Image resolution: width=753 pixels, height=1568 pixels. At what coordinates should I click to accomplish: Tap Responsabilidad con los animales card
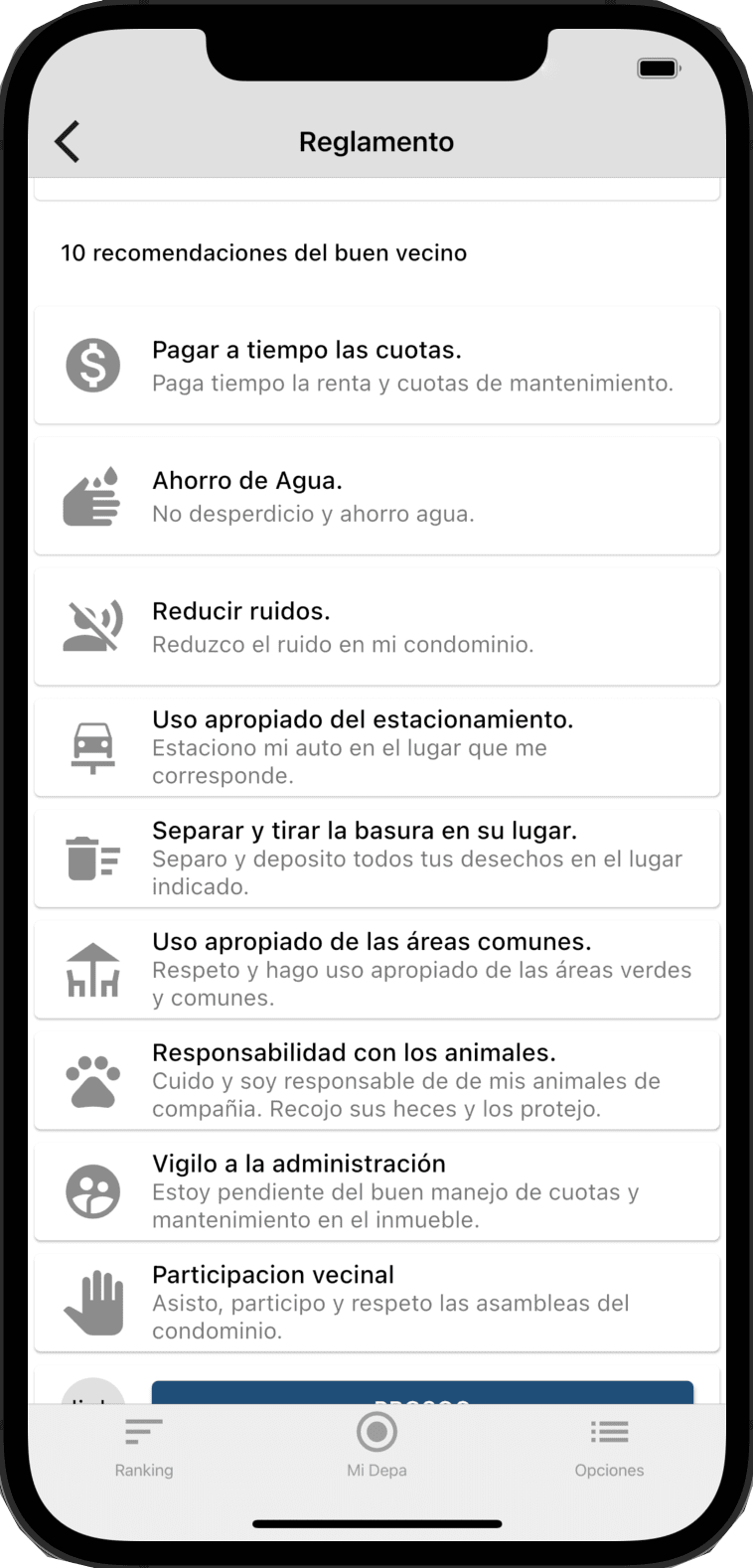pyautogui.click(x=376, y=1080)
